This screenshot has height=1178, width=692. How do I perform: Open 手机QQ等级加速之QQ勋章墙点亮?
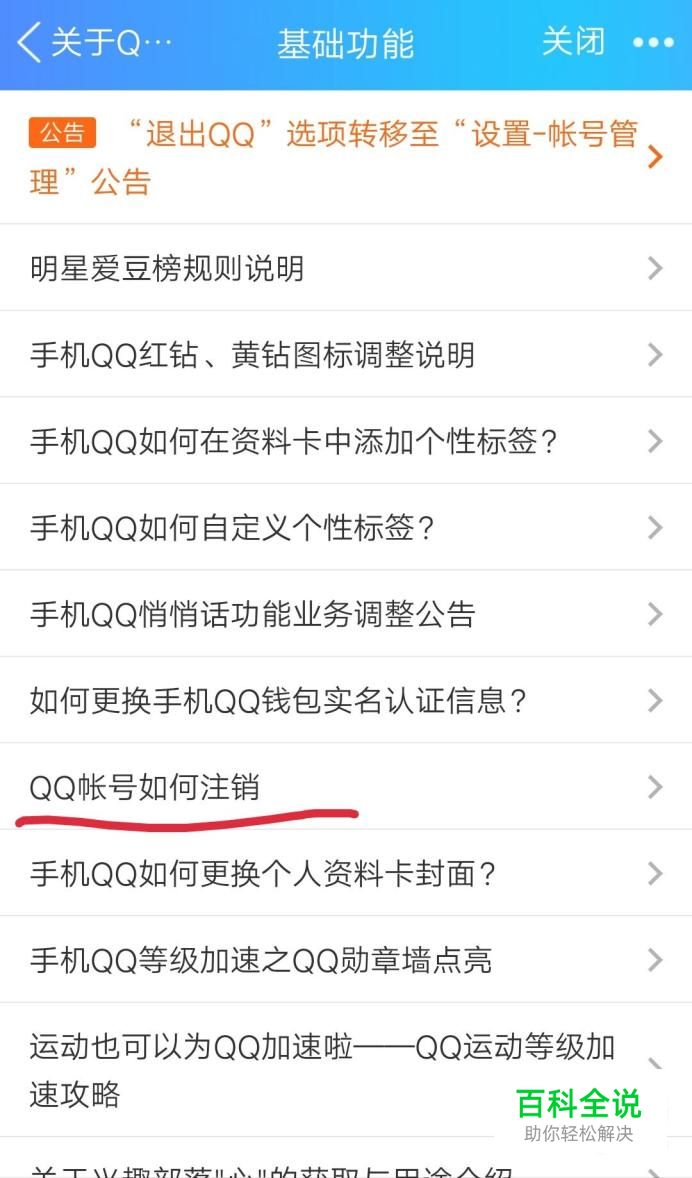coord(340,960)
